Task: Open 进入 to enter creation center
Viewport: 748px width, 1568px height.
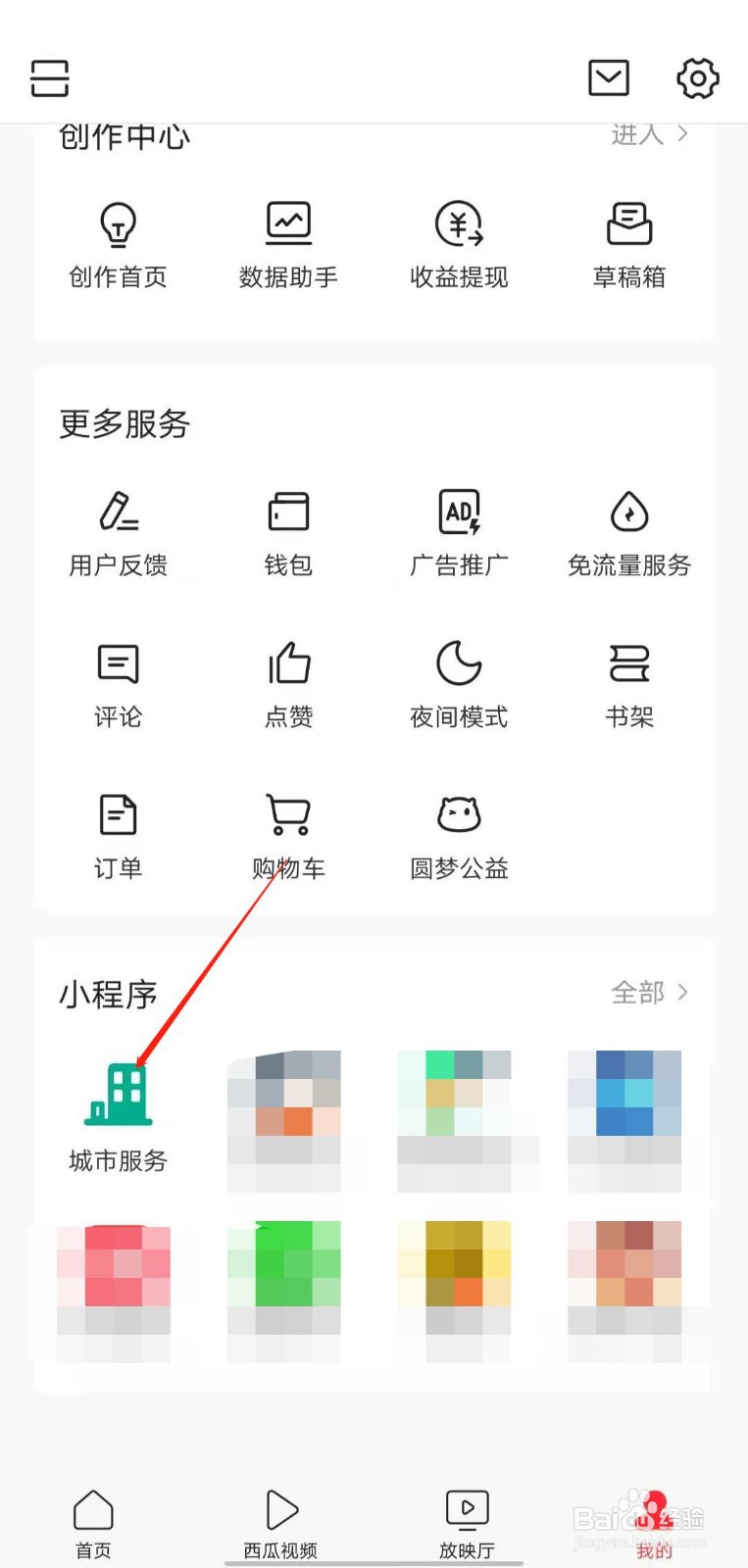Action: tap(647, 135)
